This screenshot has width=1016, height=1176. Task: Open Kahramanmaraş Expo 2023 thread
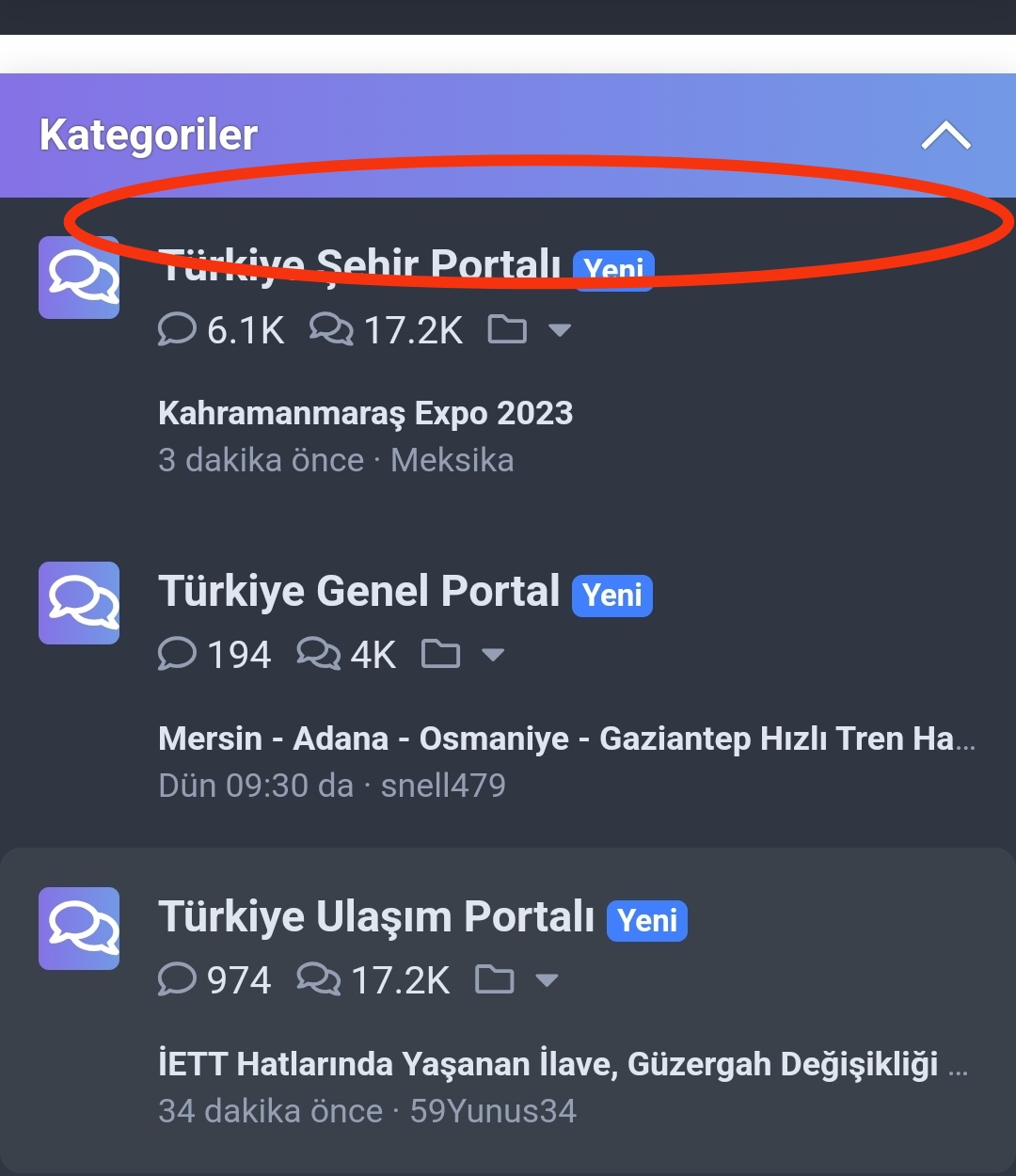pos(365,413)
